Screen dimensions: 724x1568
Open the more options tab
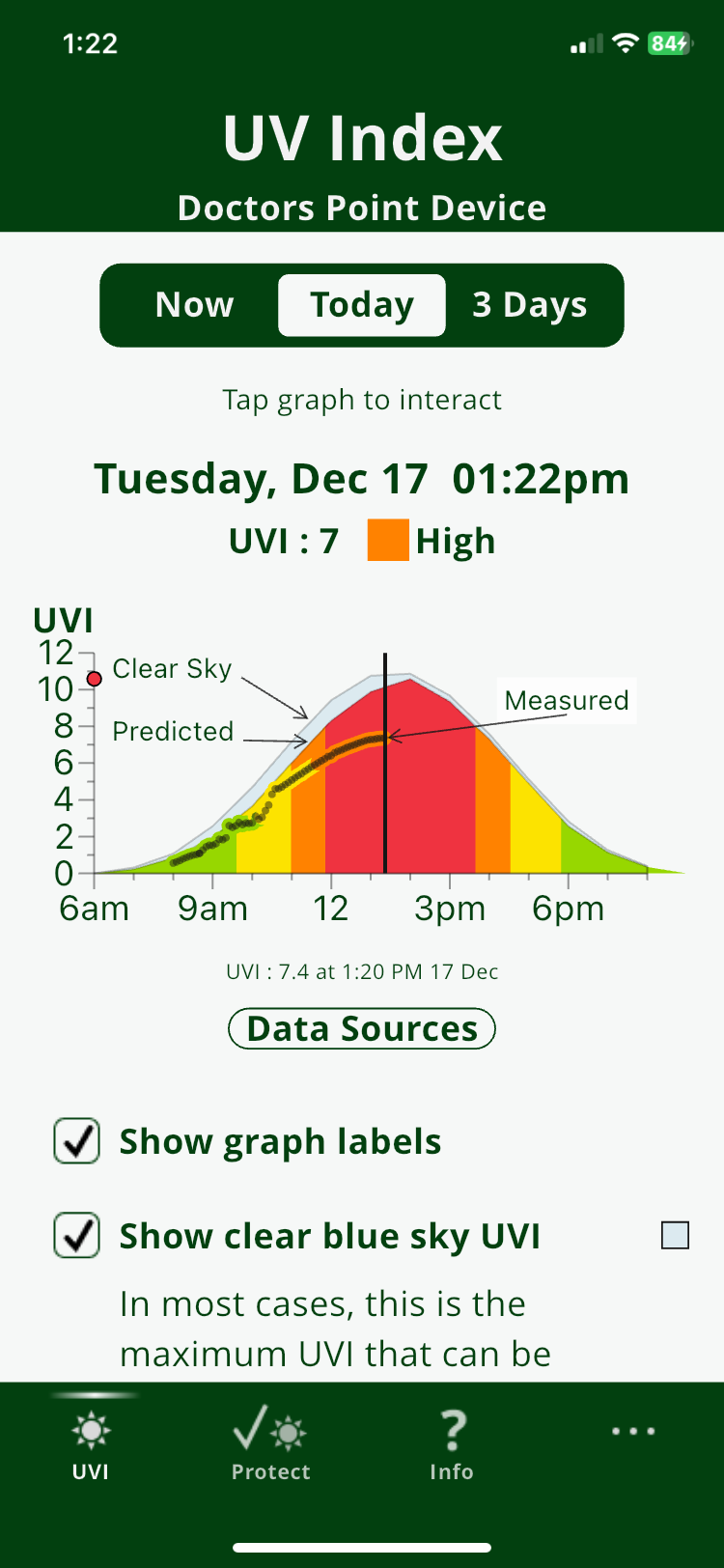pyautogui.click(x=633, y=1432)
